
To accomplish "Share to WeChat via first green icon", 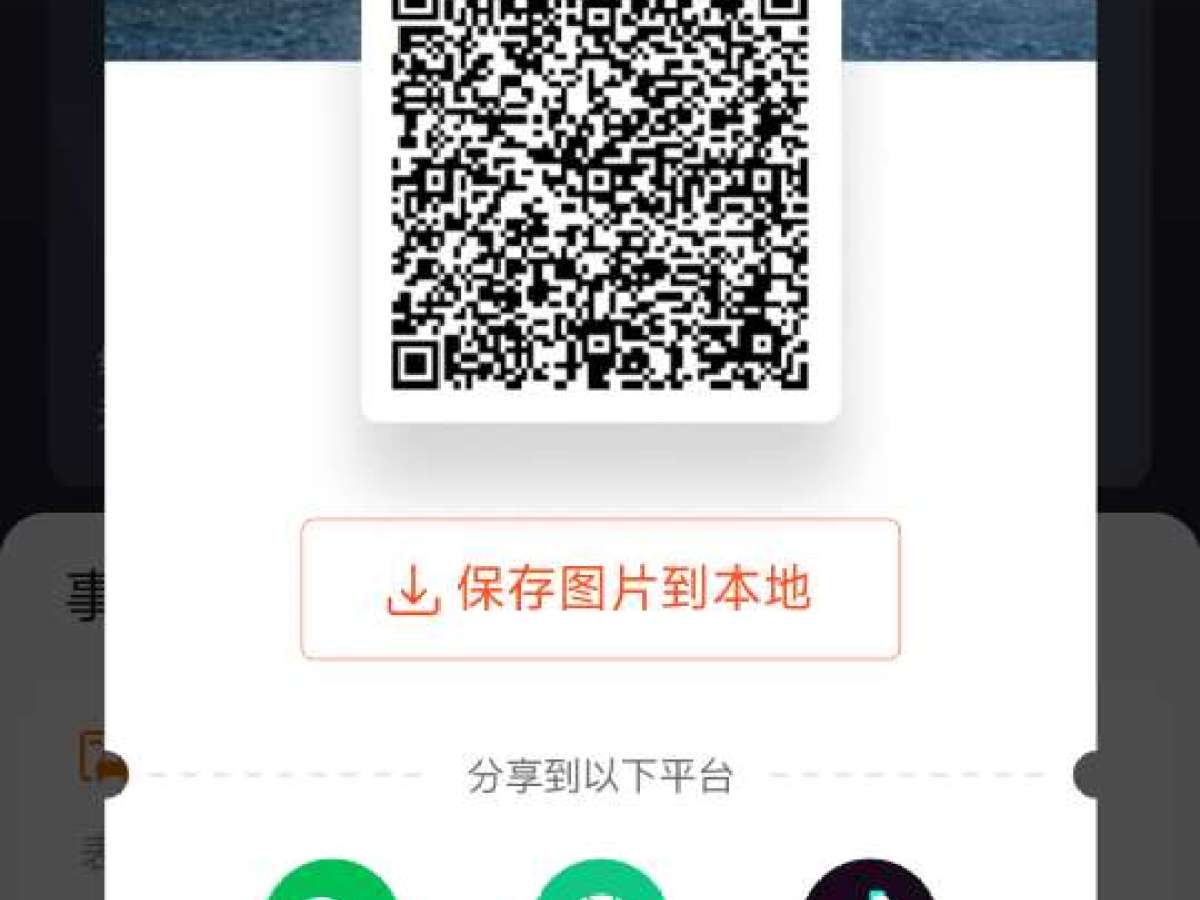I will [x=331, y=884].
